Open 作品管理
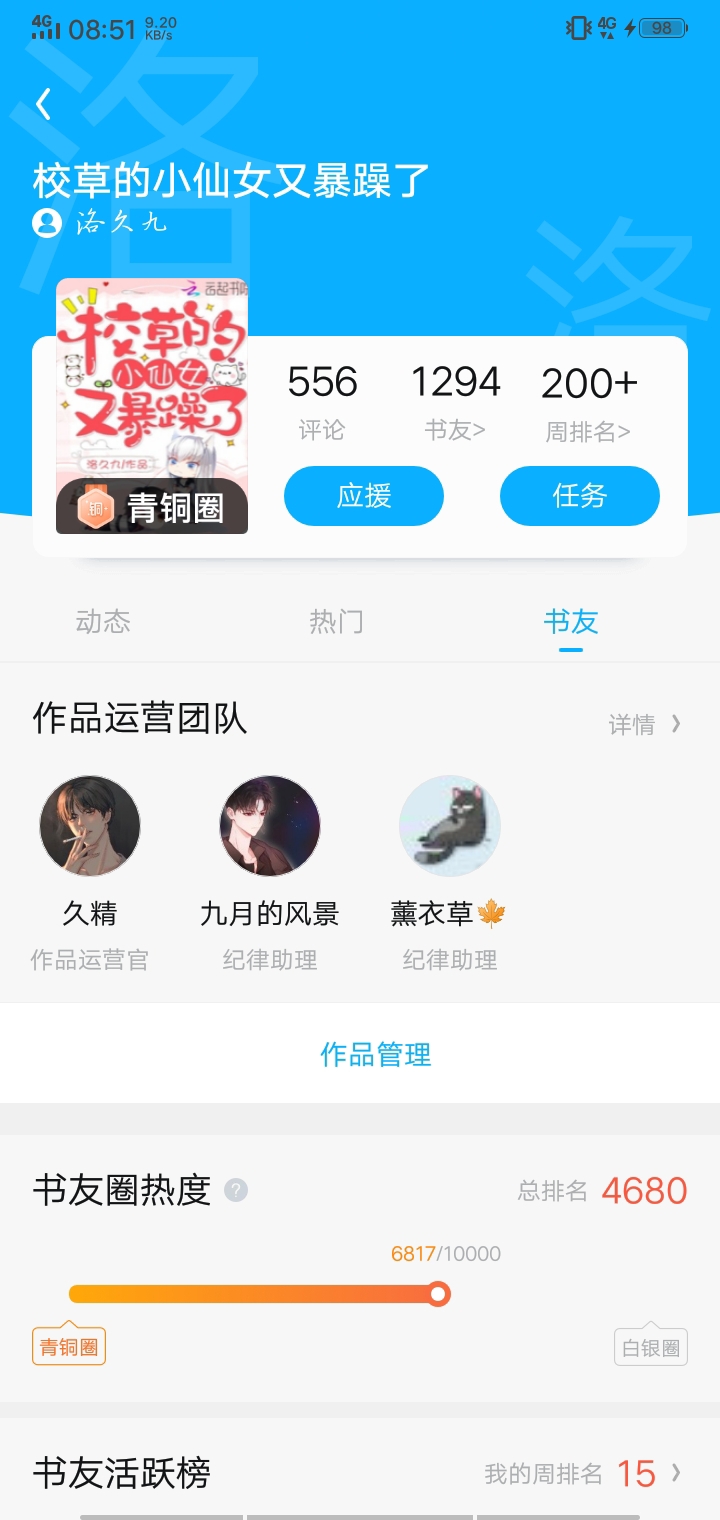The width and height of the screenshot is (720, 1520). [376, 1054]
